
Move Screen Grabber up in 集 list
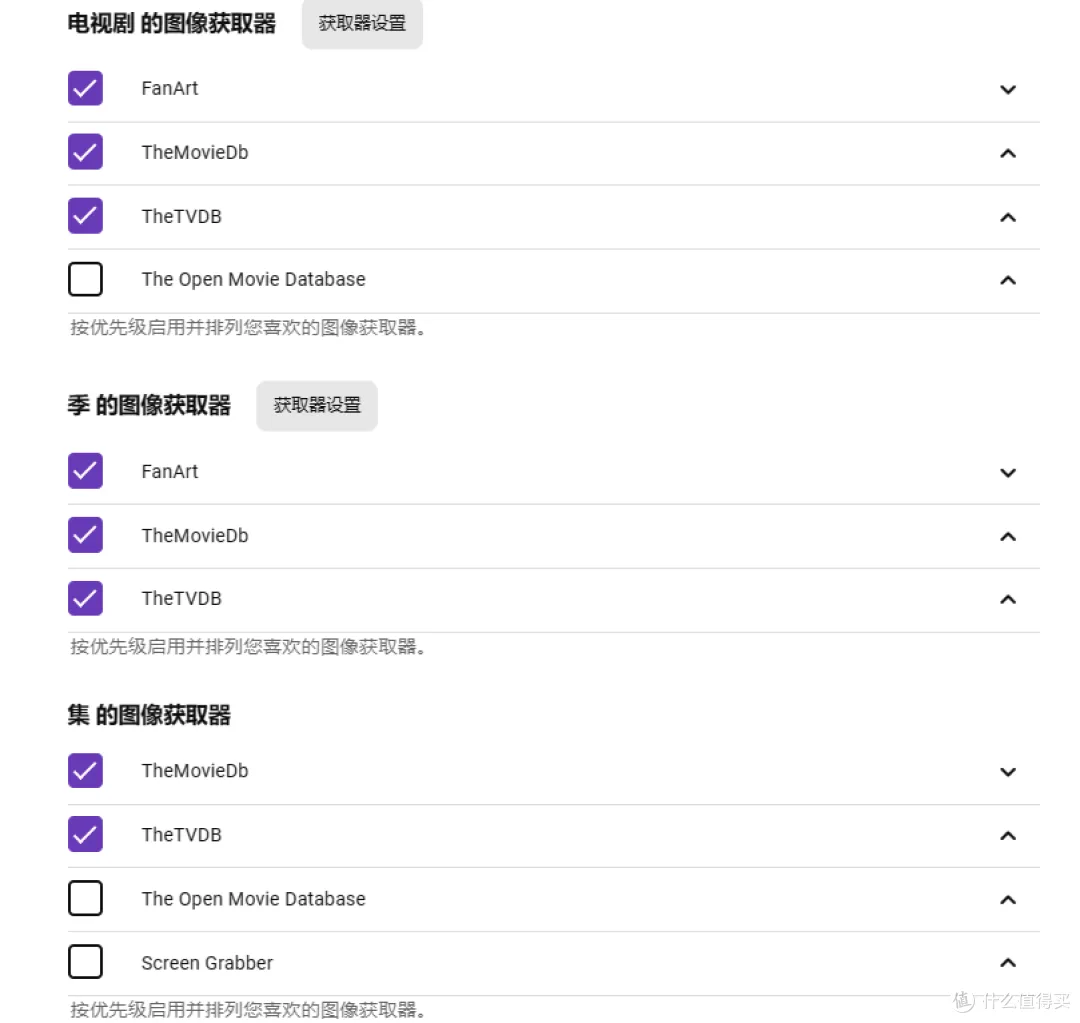pyautogui.click(x=1007, y=962)
